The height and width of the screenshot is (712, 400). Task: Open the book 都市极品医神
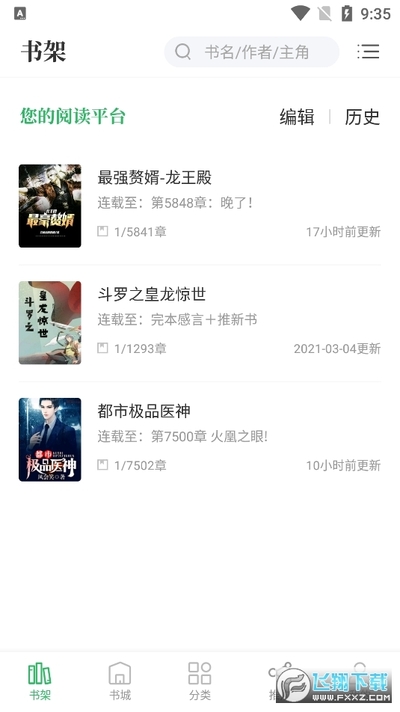pos(200,440)
